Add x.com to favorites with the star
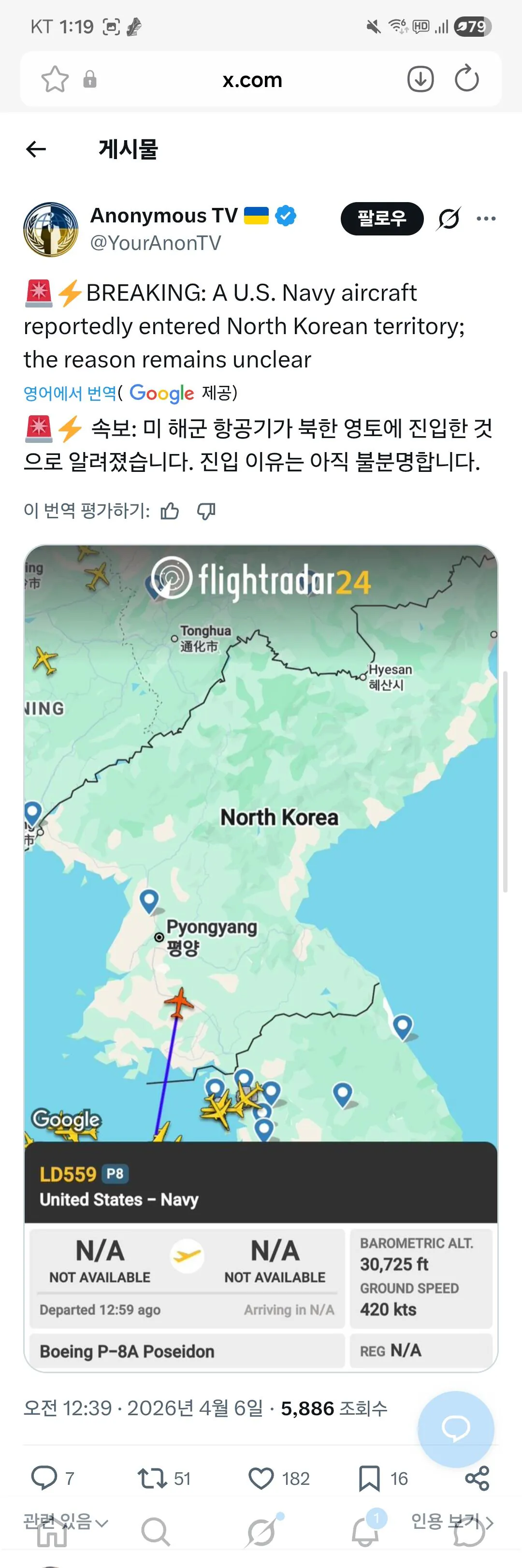522x1568 pixels. click(55, 79)
